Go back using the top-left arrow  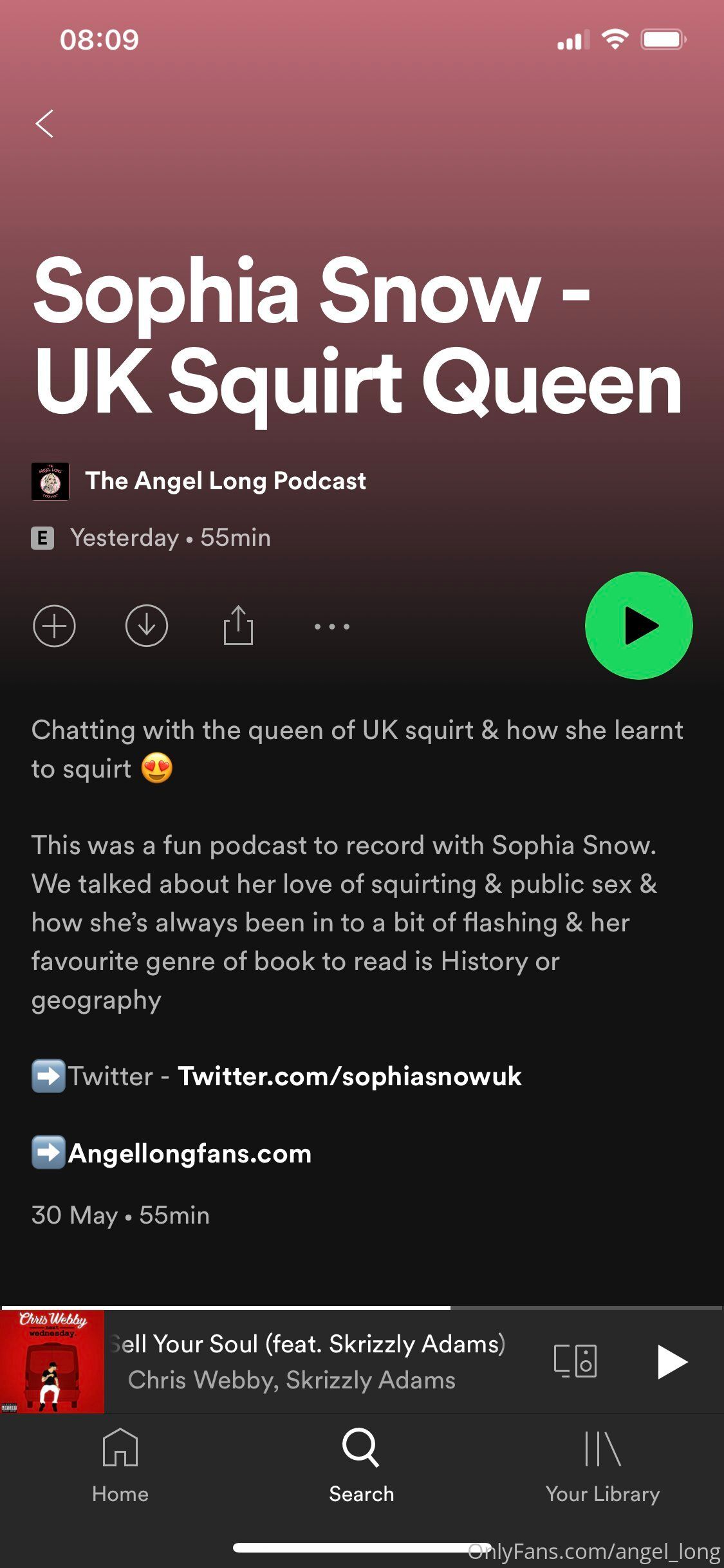[44, 124]
